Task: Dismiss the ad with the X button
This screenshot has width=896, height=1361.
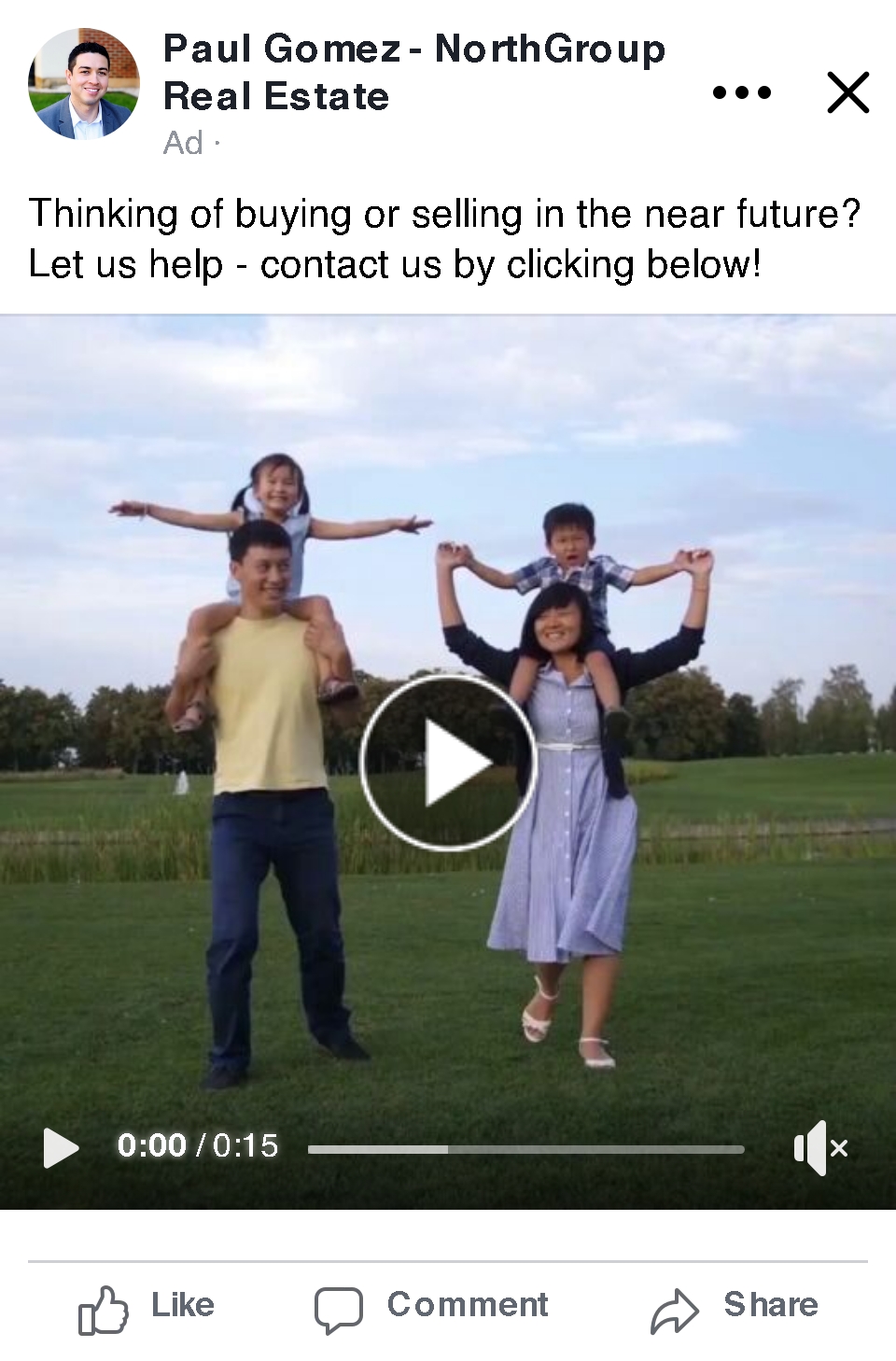Action: pos(847,92)
